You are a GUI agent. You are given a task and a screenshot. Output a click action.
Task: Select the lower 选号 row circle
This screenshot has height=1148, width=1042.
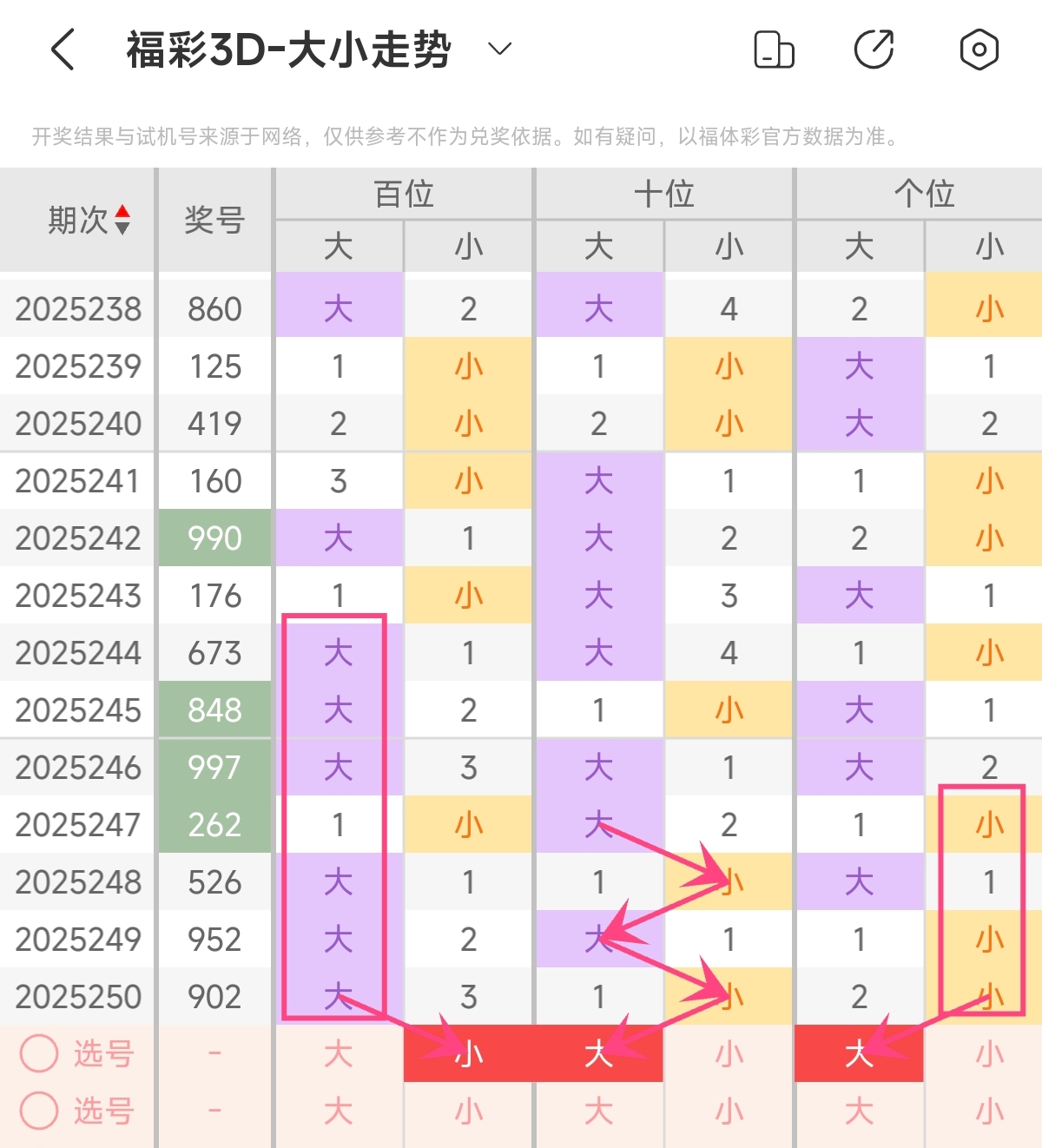click(39, 1111)
